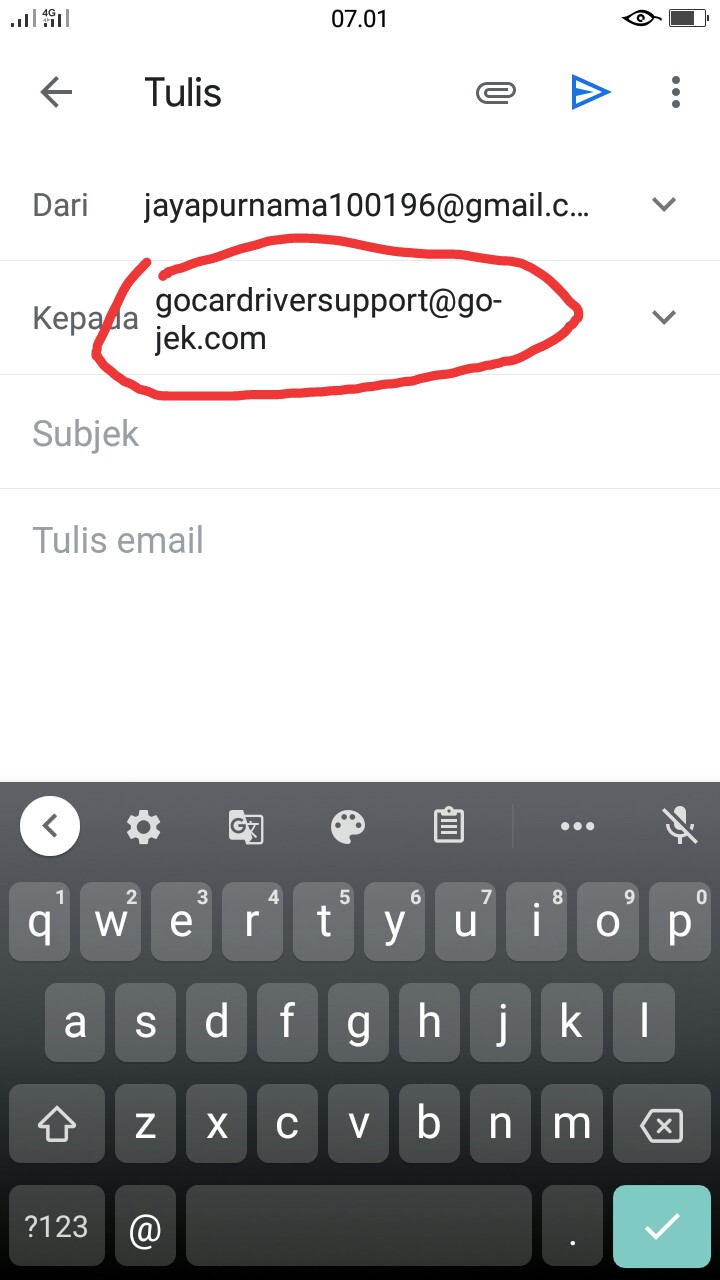Viewport: 720px width, 1280px height.
Task: Go back from the Tulis screen
Action: [x=56, y=93]
